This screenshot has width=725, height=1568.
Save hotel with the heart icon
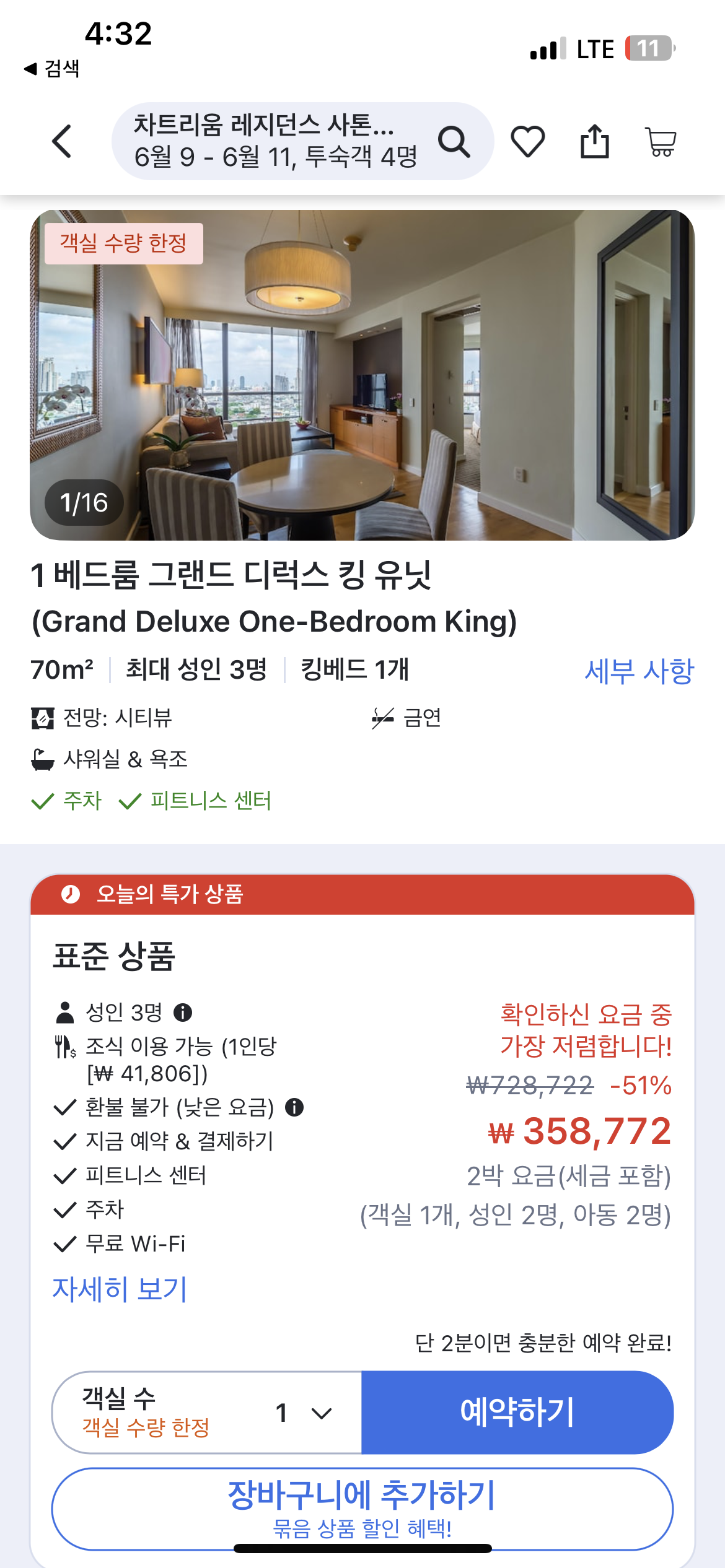click(x=527, y=142)
